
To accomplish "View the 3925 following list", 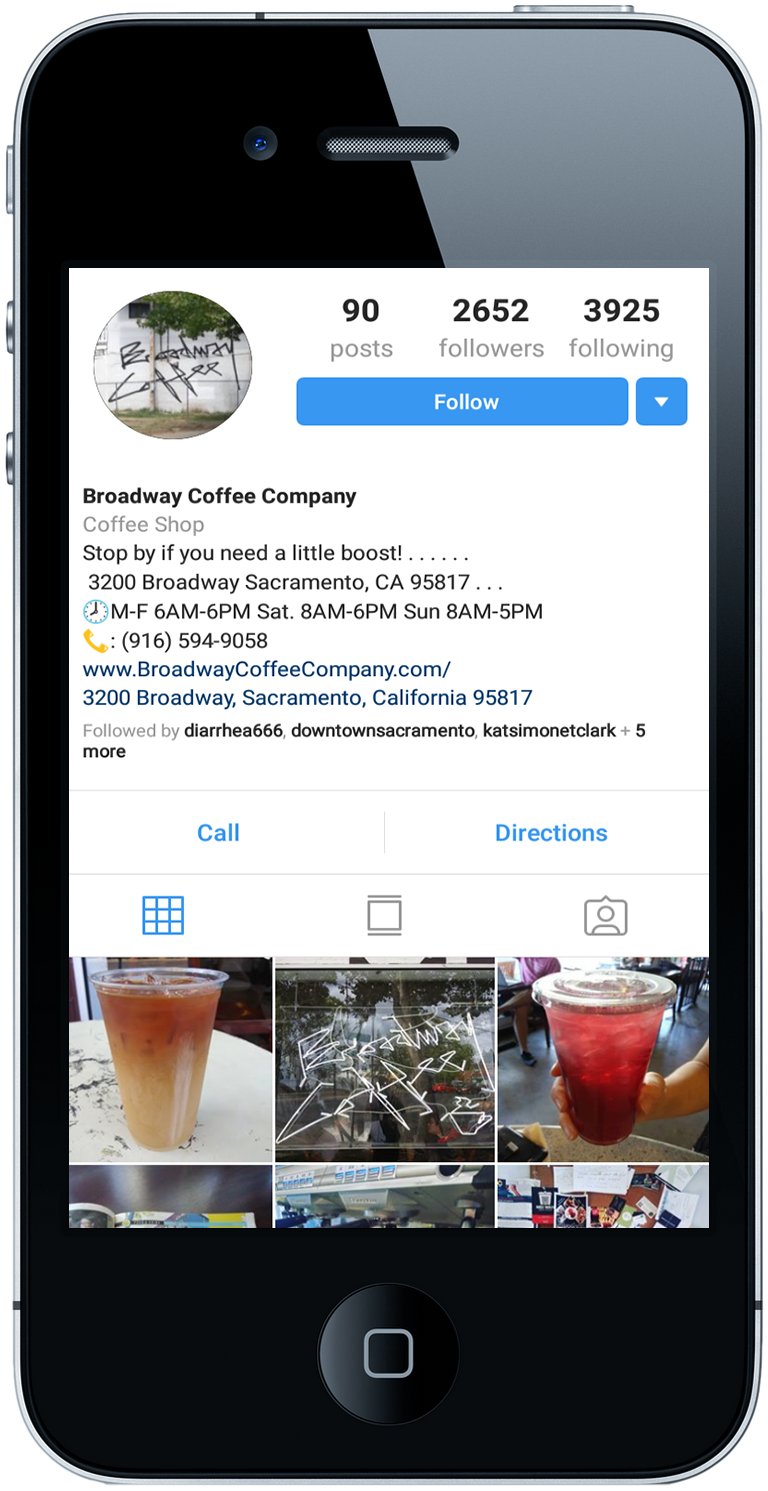I will (621, 328).
